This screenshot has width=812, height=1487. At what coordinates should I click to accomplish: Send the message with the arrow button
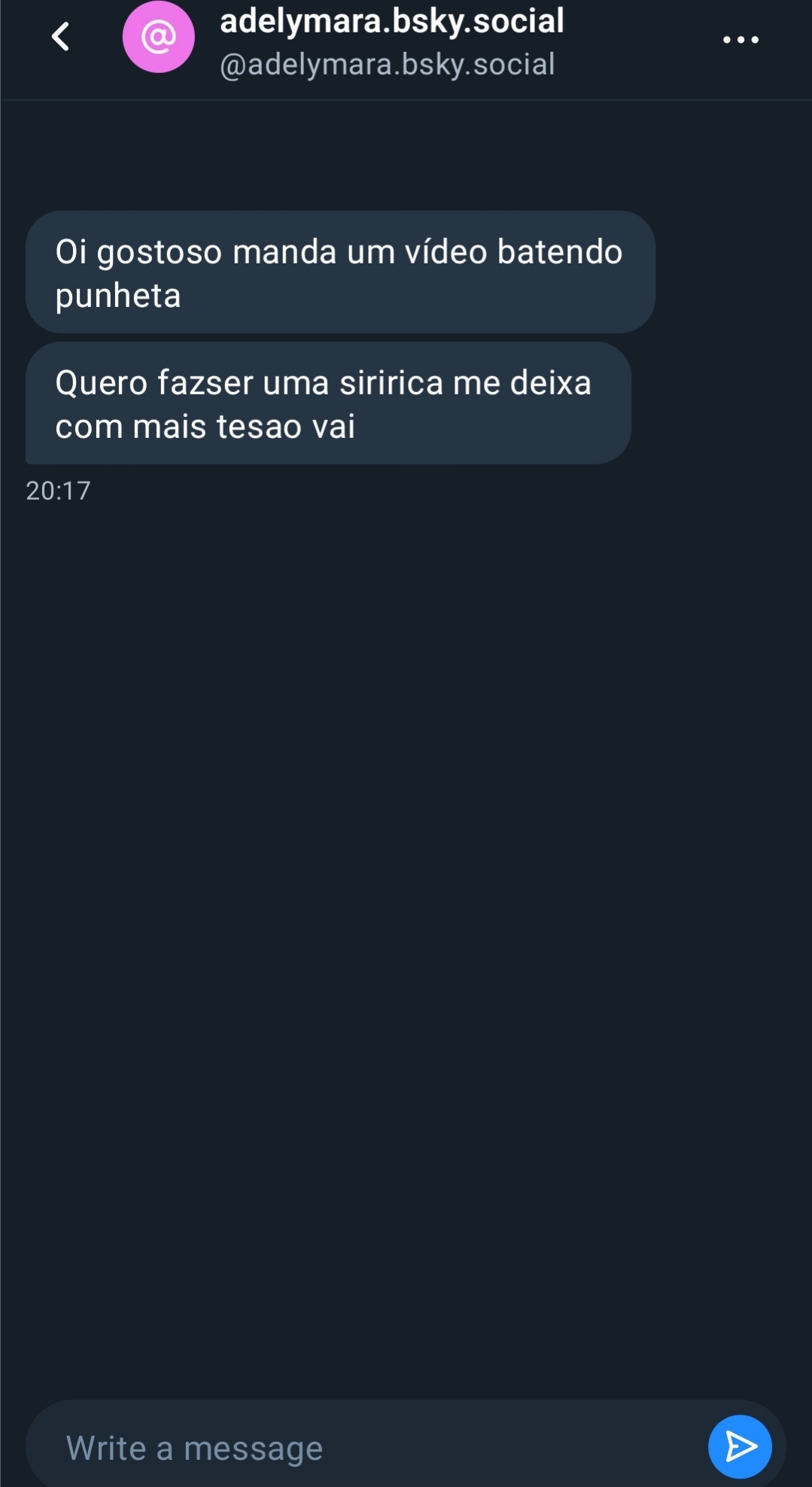pyautogui.click(x=740, y=1446)
